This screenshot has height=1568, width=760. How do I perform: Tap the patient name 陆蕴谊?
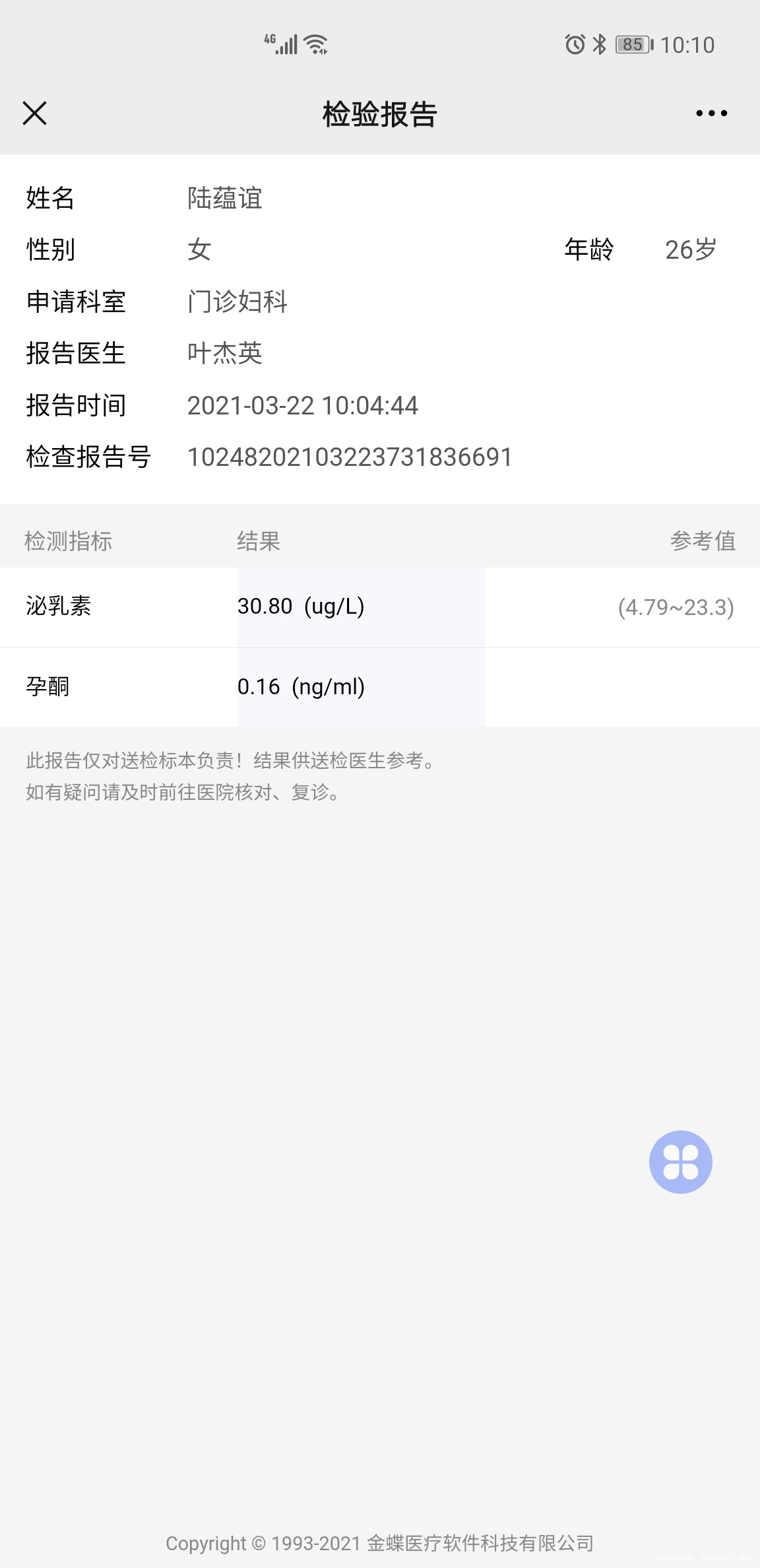[225, 199]
